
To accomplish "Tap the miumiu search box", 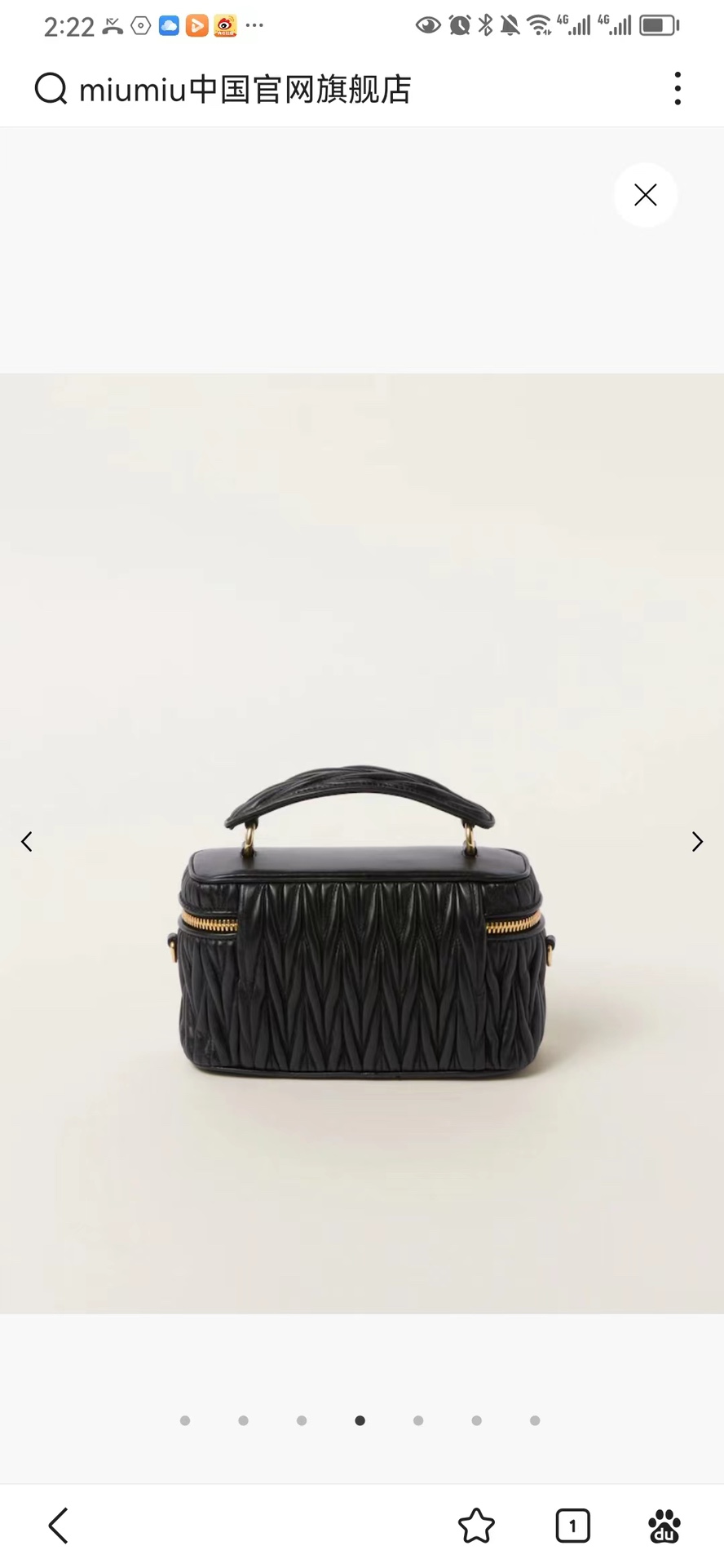I will 245,89.
